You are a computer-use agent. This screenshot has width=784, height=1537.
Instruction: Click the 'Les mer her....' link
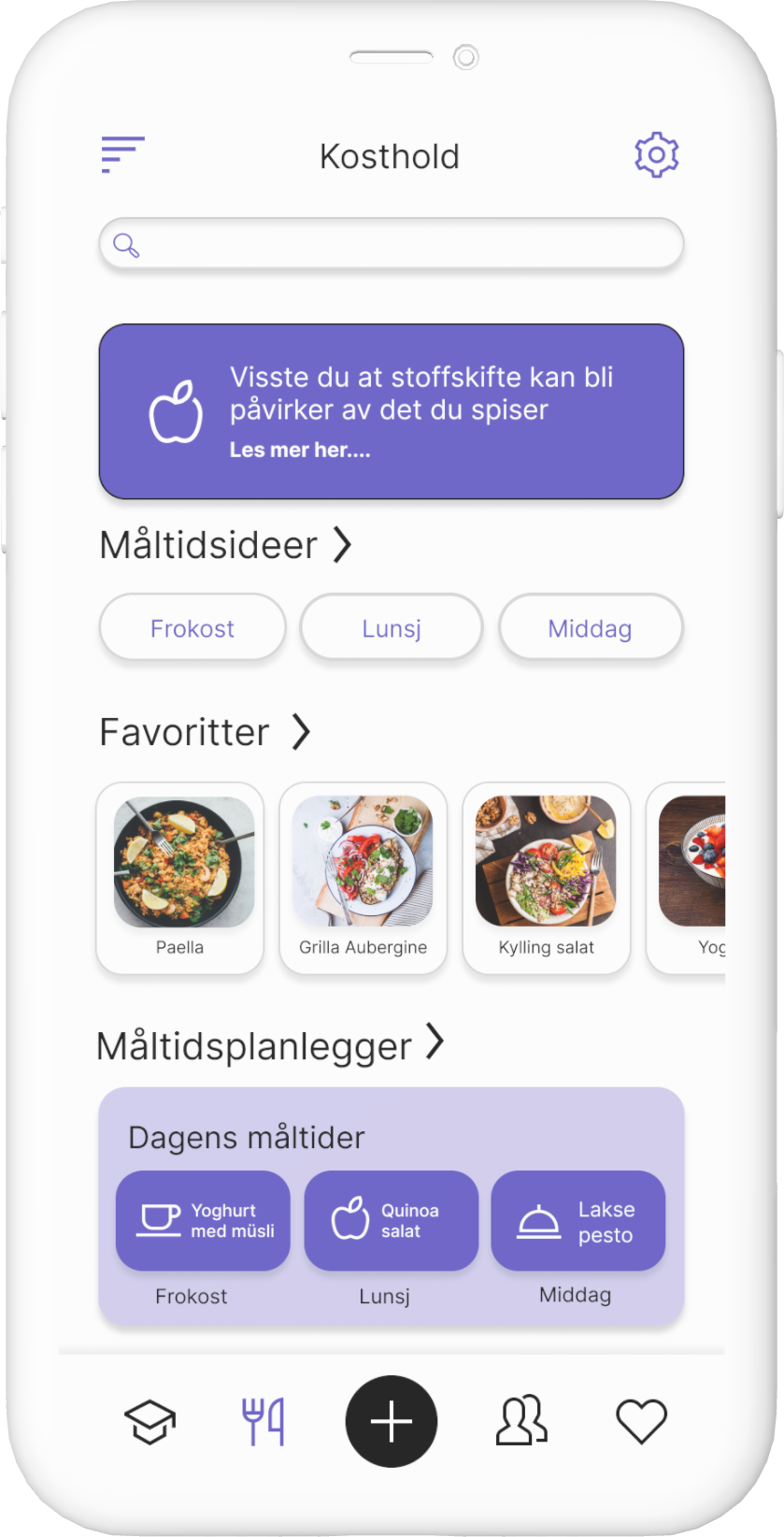[300, 450]
